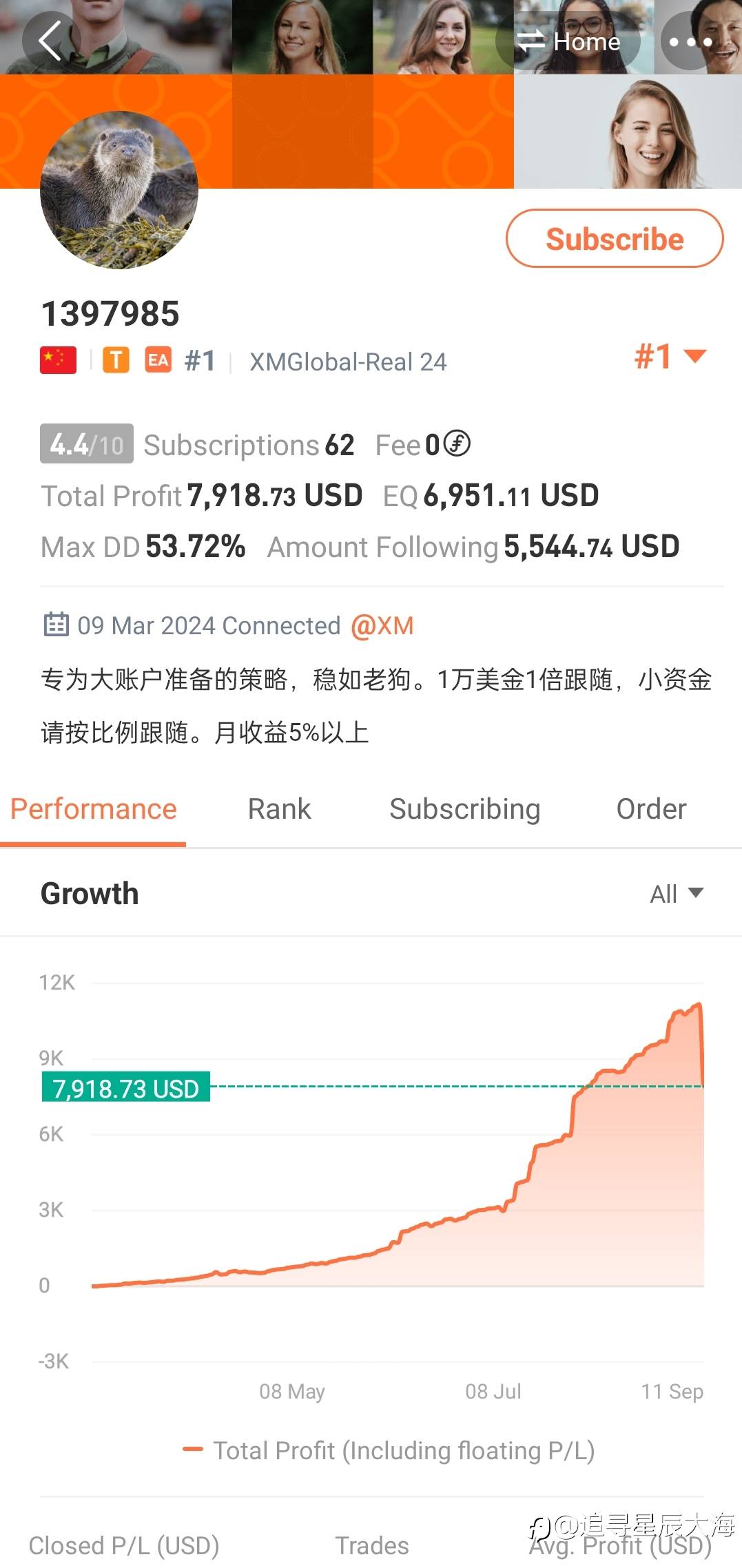Viewport: 742px width, 1568px height.
Task: Open the Order tab
Action: click(651, 809)
